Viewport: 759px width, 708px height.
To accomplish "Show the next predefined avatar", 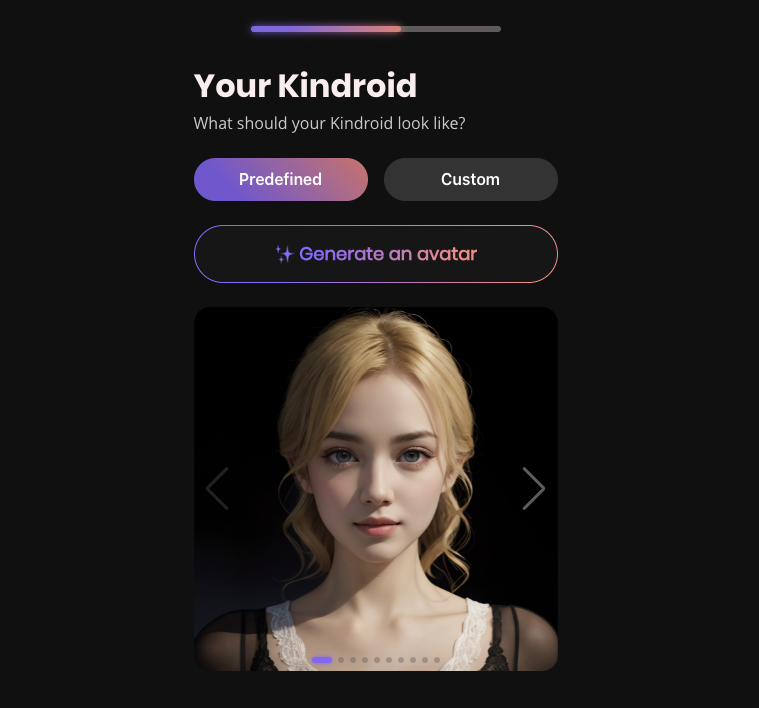I will [x=533, y=489].
